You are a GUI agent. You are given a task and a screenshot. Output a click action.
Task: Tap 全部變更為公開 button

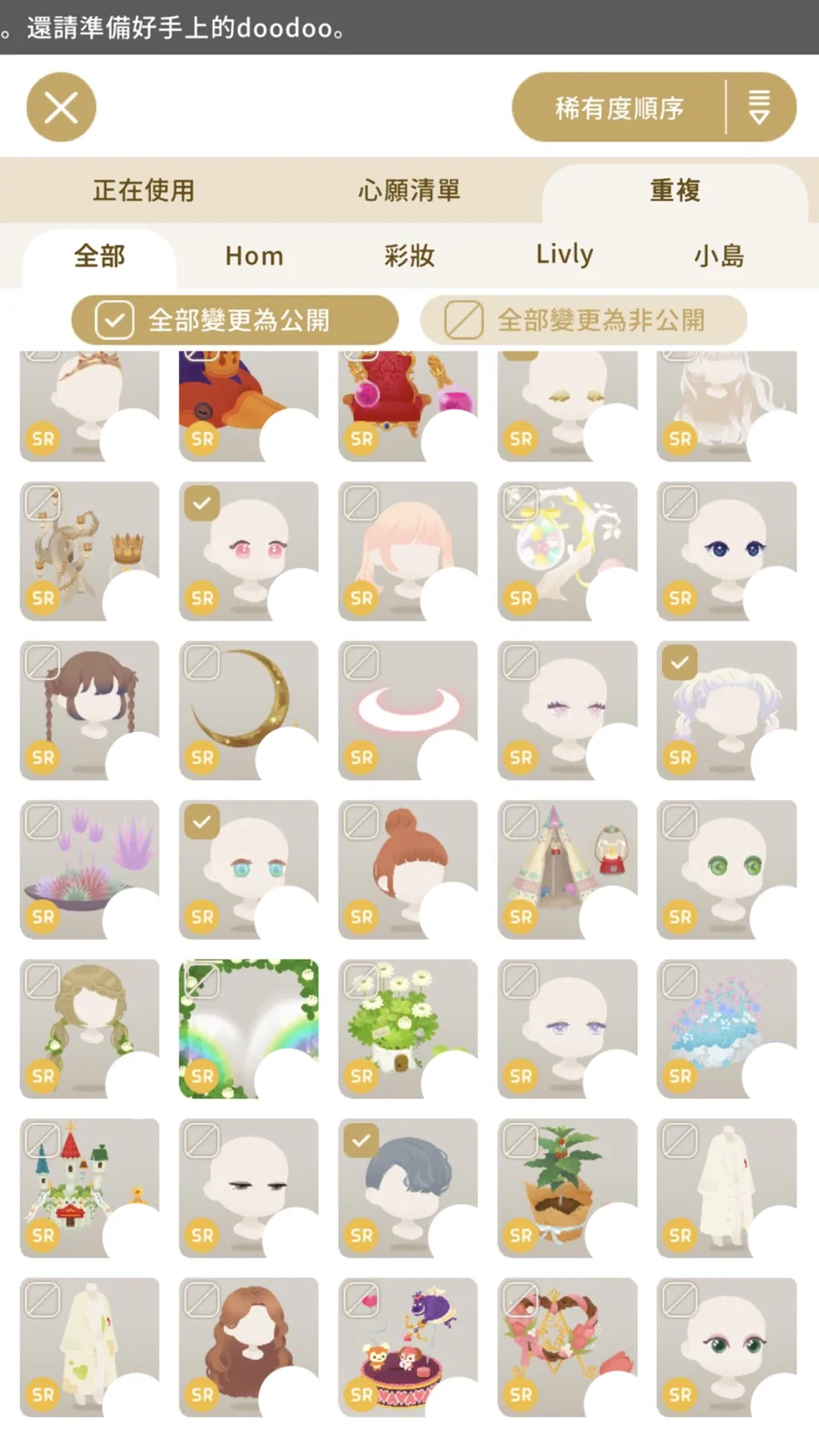click(235, 320)
